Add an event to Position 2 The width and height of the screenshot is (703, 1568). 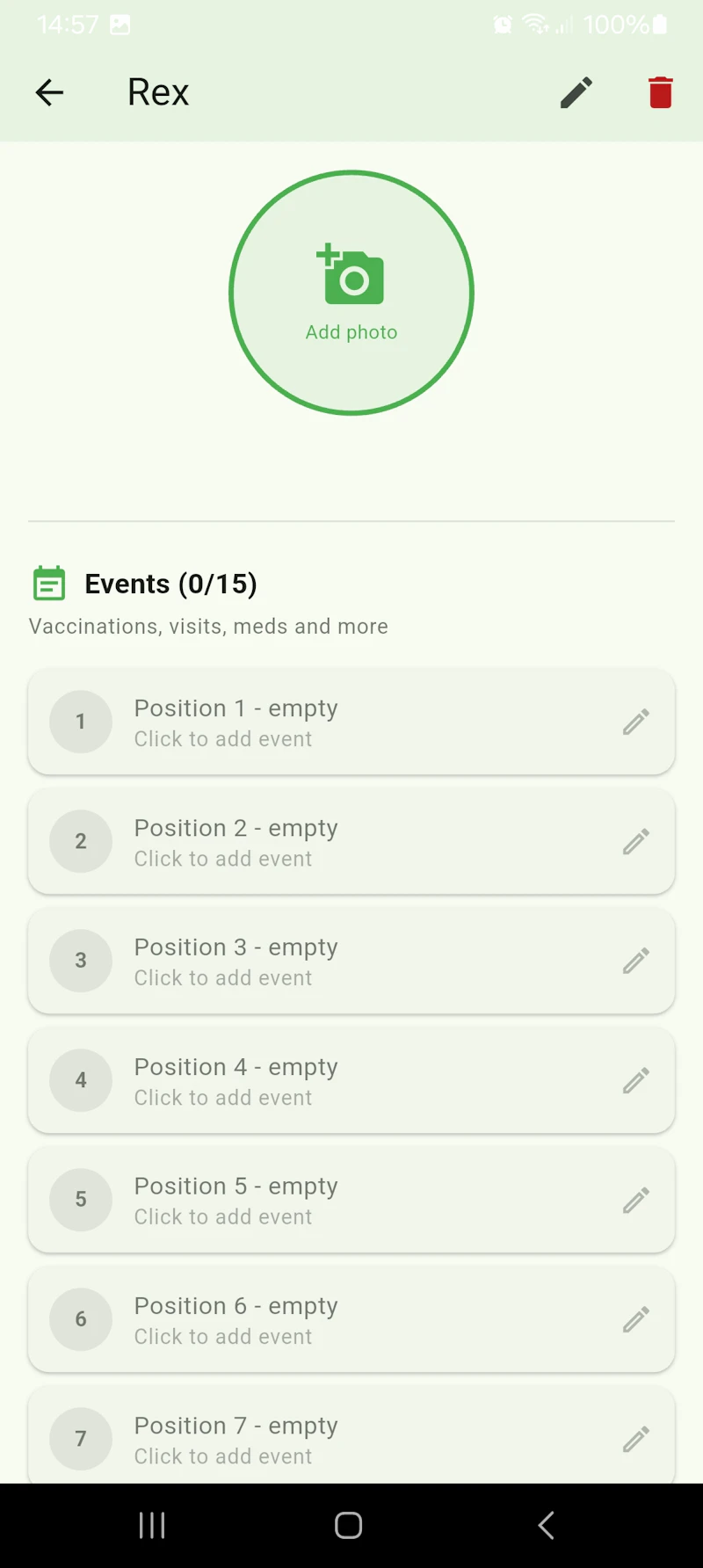pos(351,841)
